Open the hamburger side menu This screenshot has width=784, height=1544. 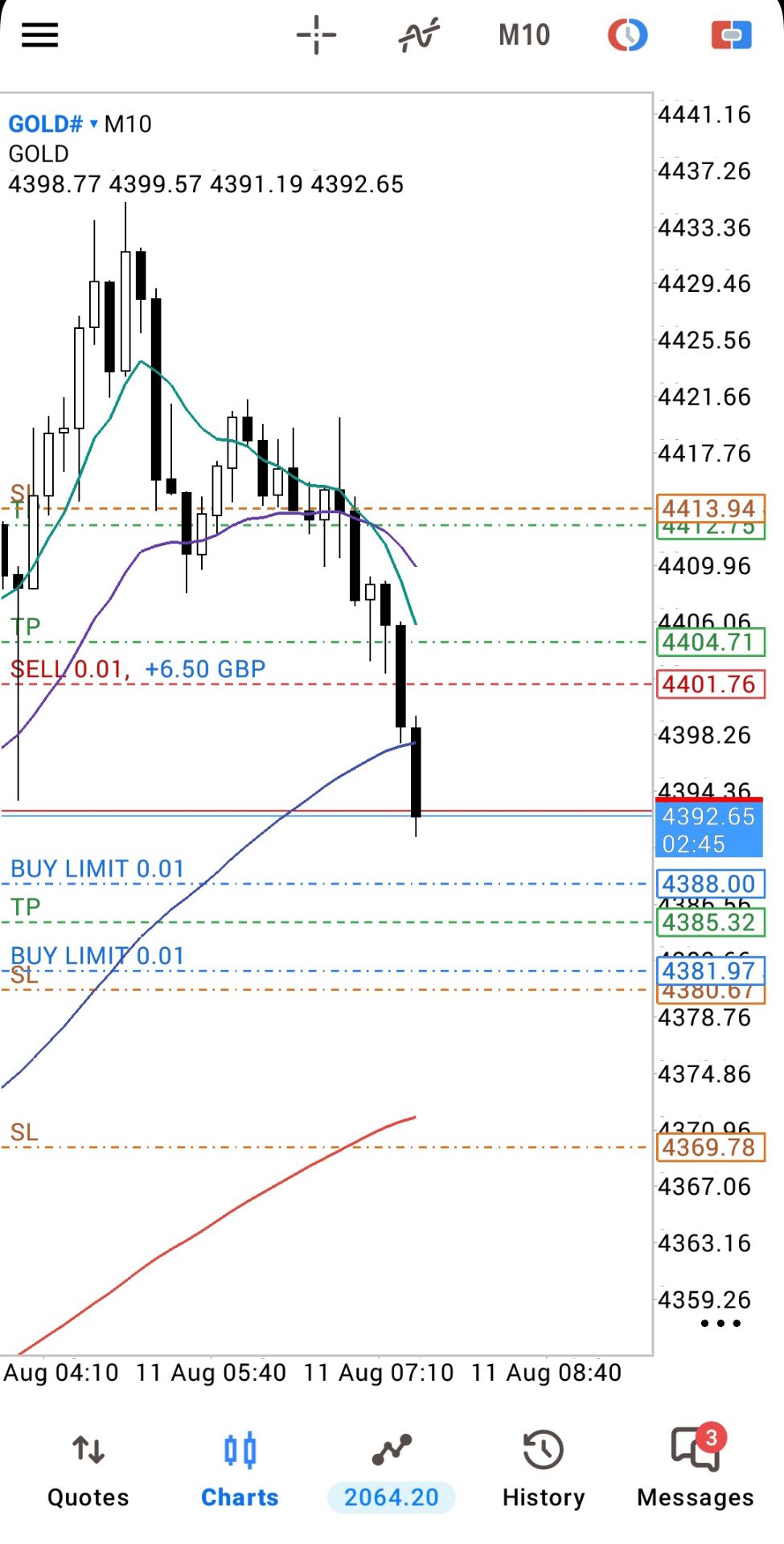click(39, 35)
